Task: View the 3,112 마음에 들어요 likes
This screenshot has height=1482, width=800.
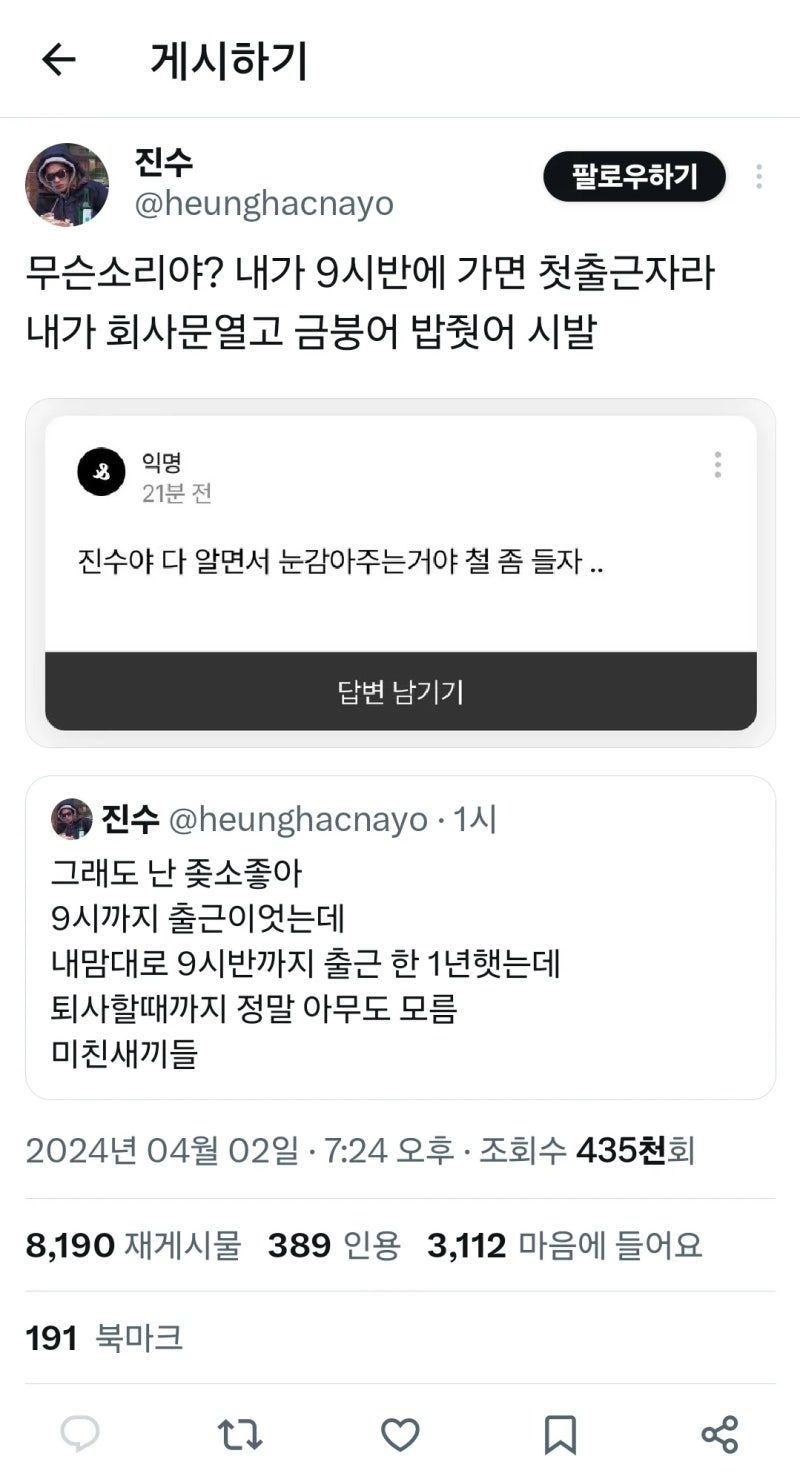Action: click(565, 1245)
